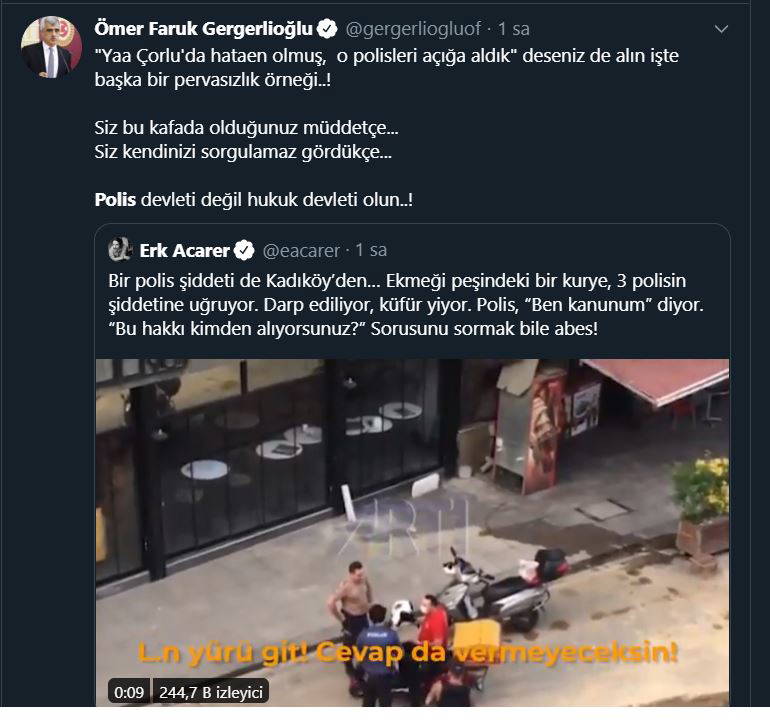The image size is (770, 728).
Task: Open Ömer Faruk Gergerlioğlu's profile picture
Action: tap(47, 48)
